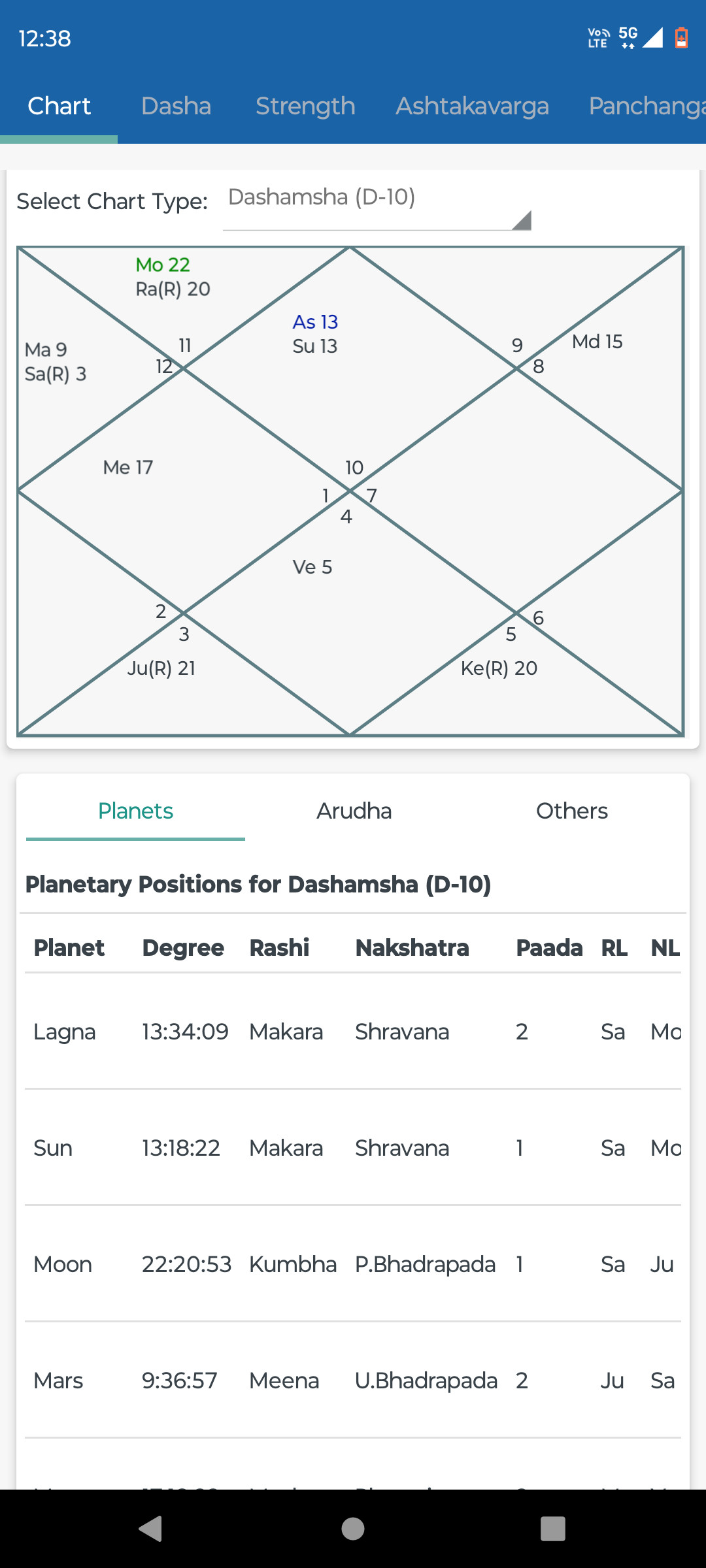This screenshot has width=706, height=1568.
Task: Switch to the Arudha sub-tab
Action: point(354,811)
